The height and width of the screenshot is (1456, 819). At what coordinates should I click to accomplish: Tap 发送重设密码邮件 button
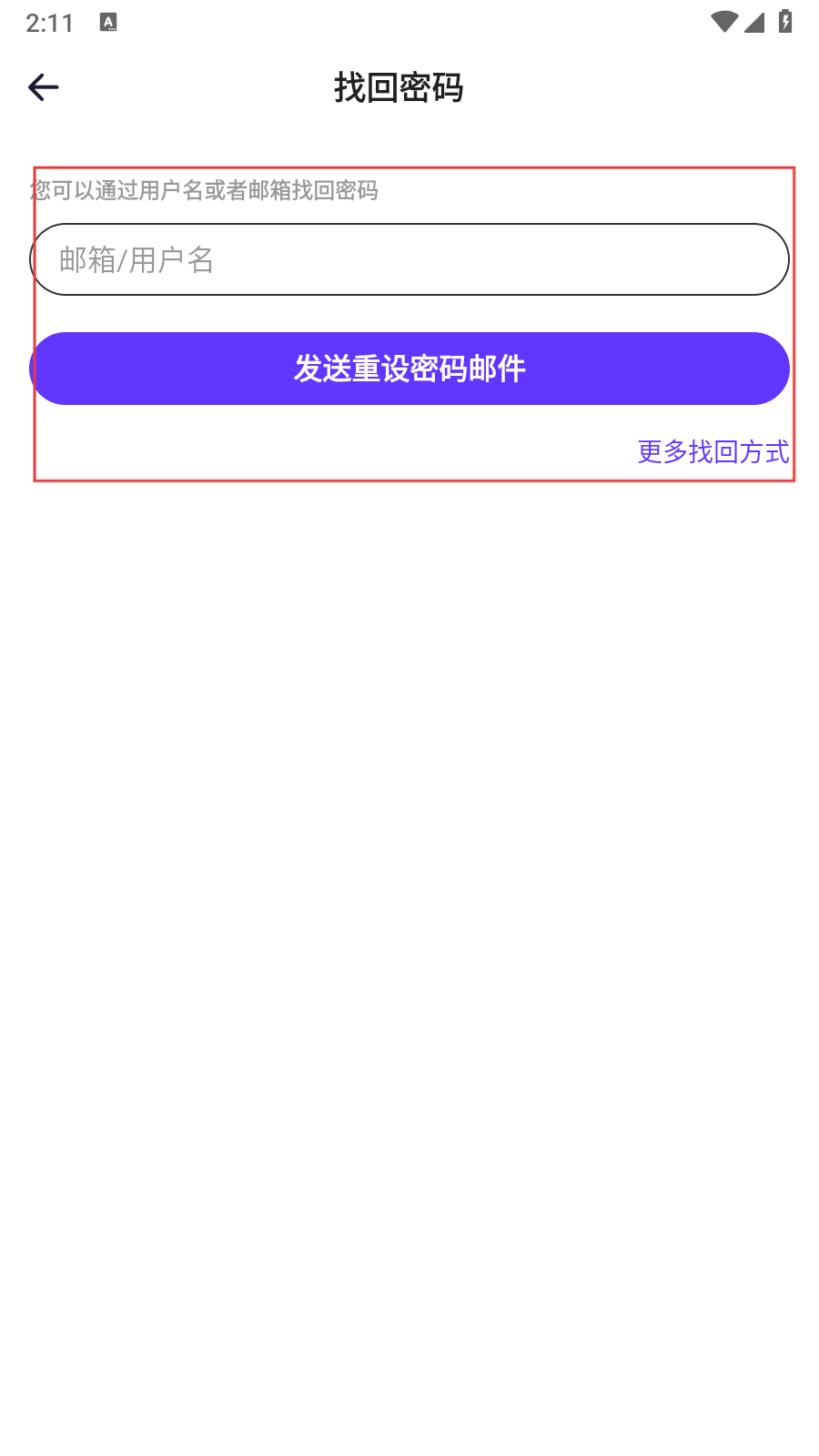(x=409, y=369)
